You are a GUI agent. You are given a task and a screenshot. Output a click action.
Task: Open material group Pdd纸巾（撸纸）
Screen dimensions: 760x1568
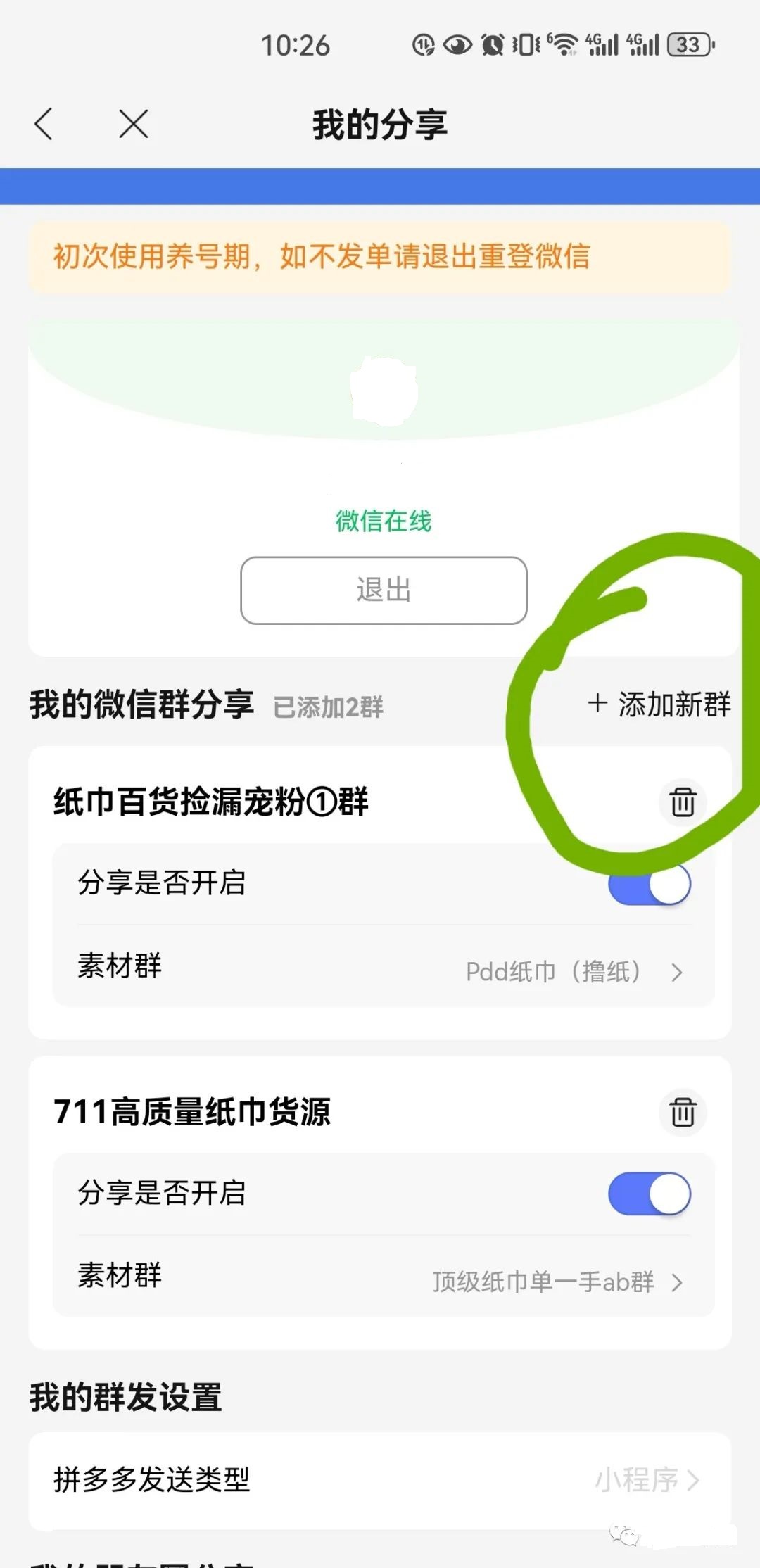pos(574,971)
